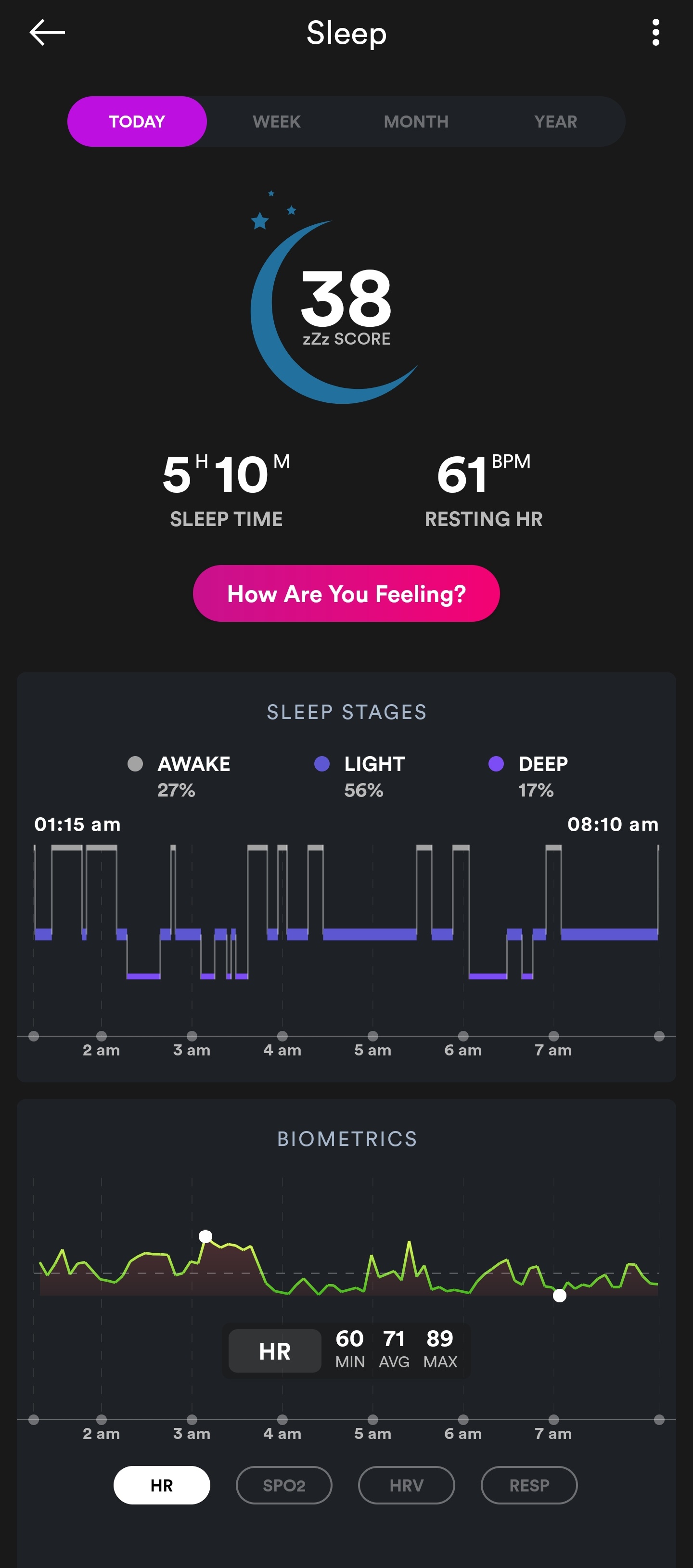Show the SPO2 biometric chart
693x1568 pixels.
[x=284, y=1485]
